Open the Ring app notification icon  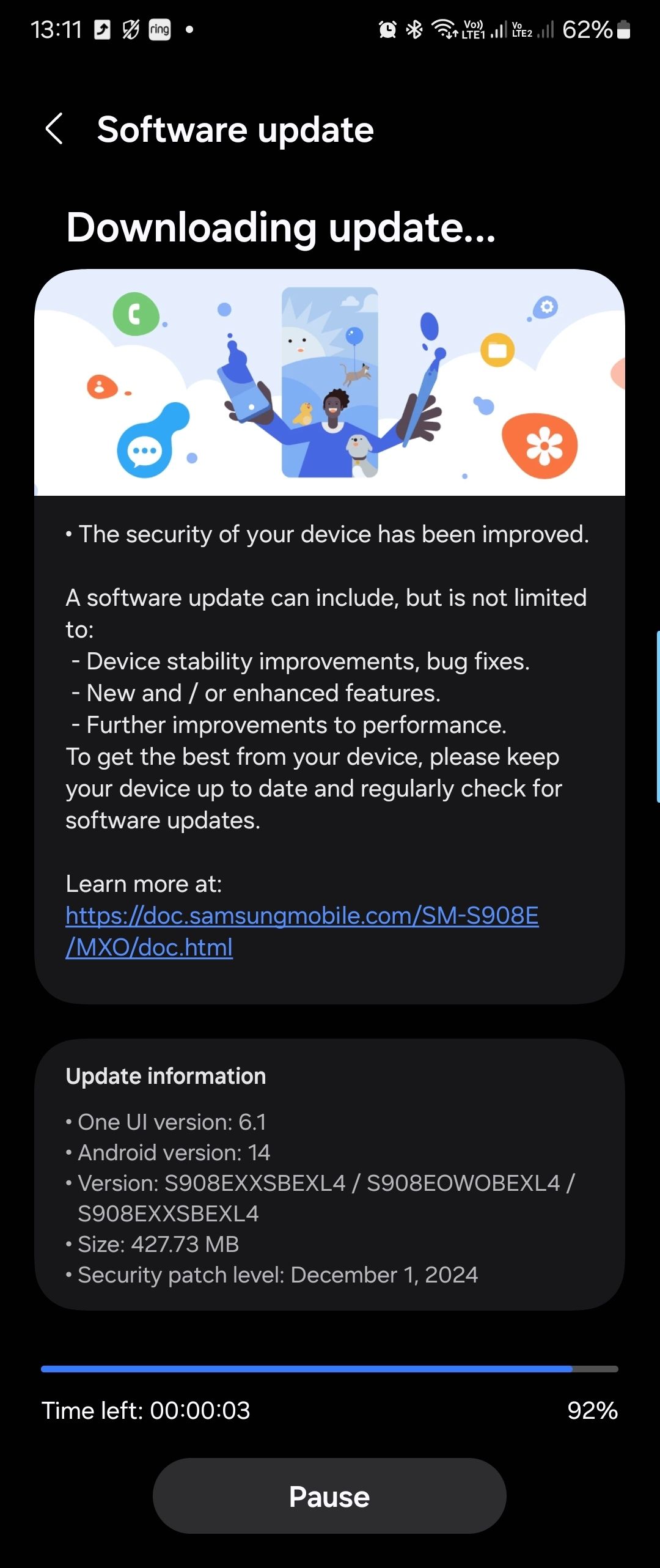pos(159,29)
